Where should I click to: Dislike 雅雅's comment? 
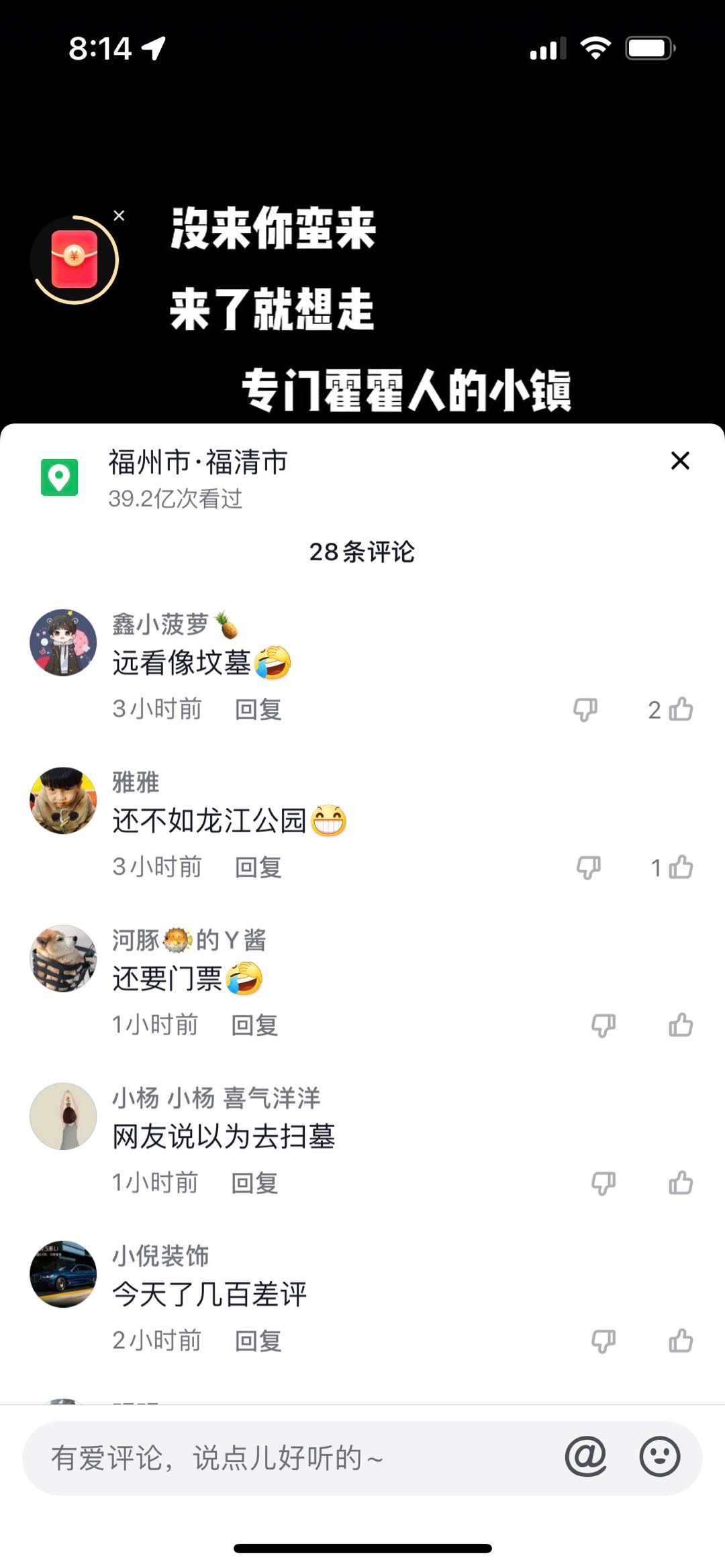pyautogui.click(x=589, y=868)
